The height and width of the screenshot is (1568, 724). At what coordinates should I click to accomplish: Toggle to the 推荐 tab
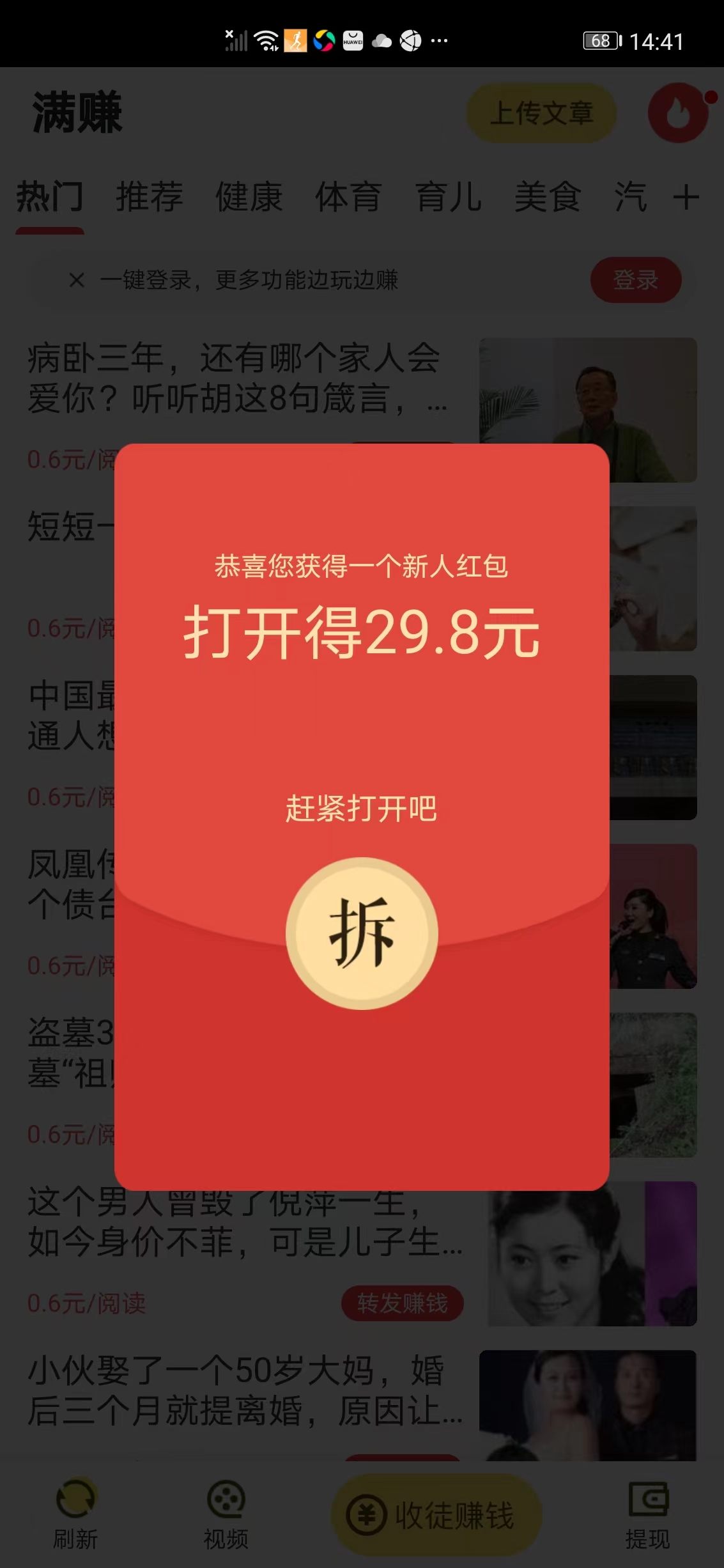coord(150,198)
